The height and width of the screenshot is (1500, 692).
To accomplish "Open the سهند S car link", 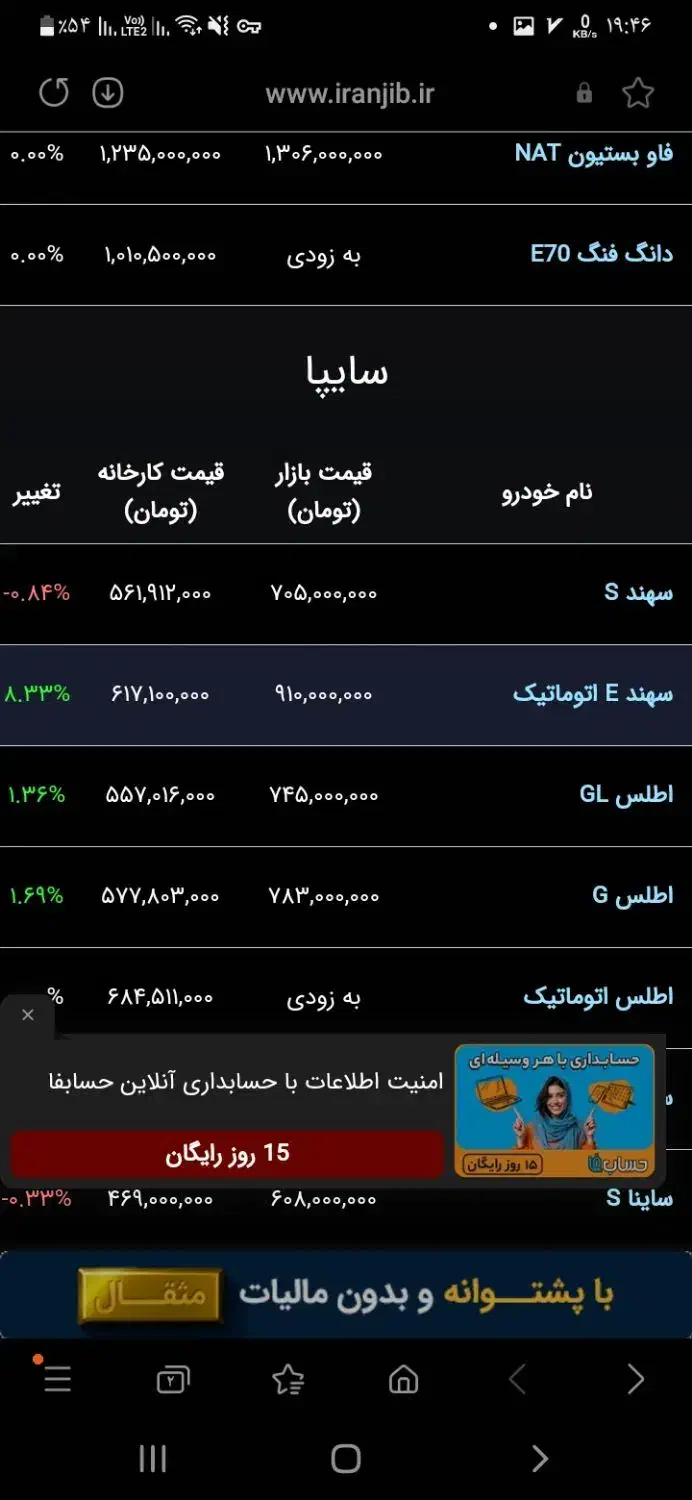I will pyautogui.click(x=638, y=593).
